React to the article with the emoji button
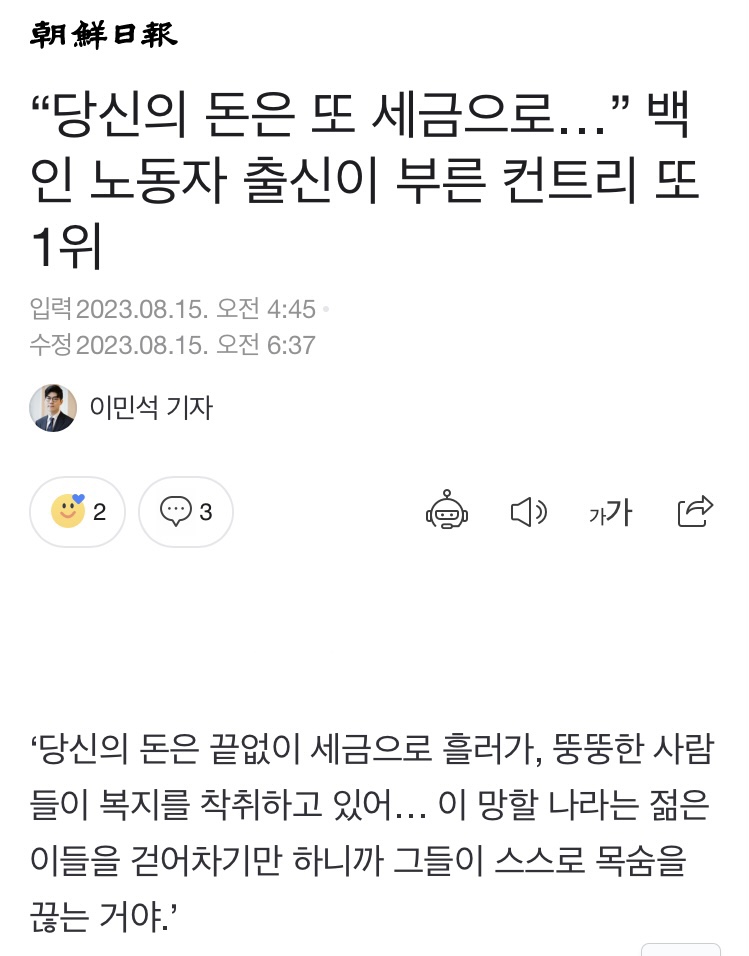 [x=78, y=512]
